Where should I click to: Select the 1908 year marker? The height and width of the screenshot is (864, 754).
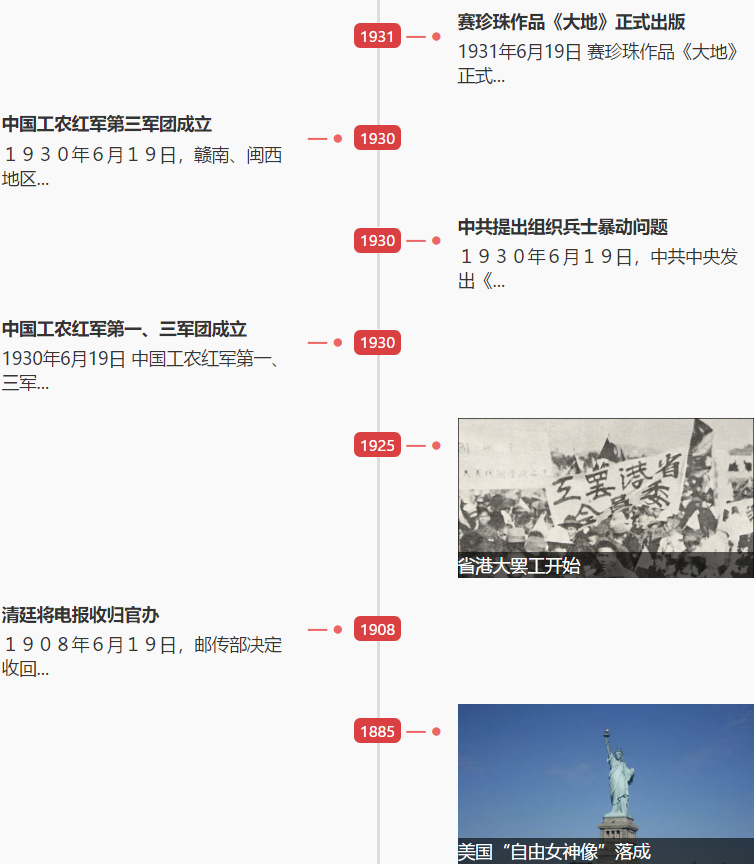pos(377,629)
